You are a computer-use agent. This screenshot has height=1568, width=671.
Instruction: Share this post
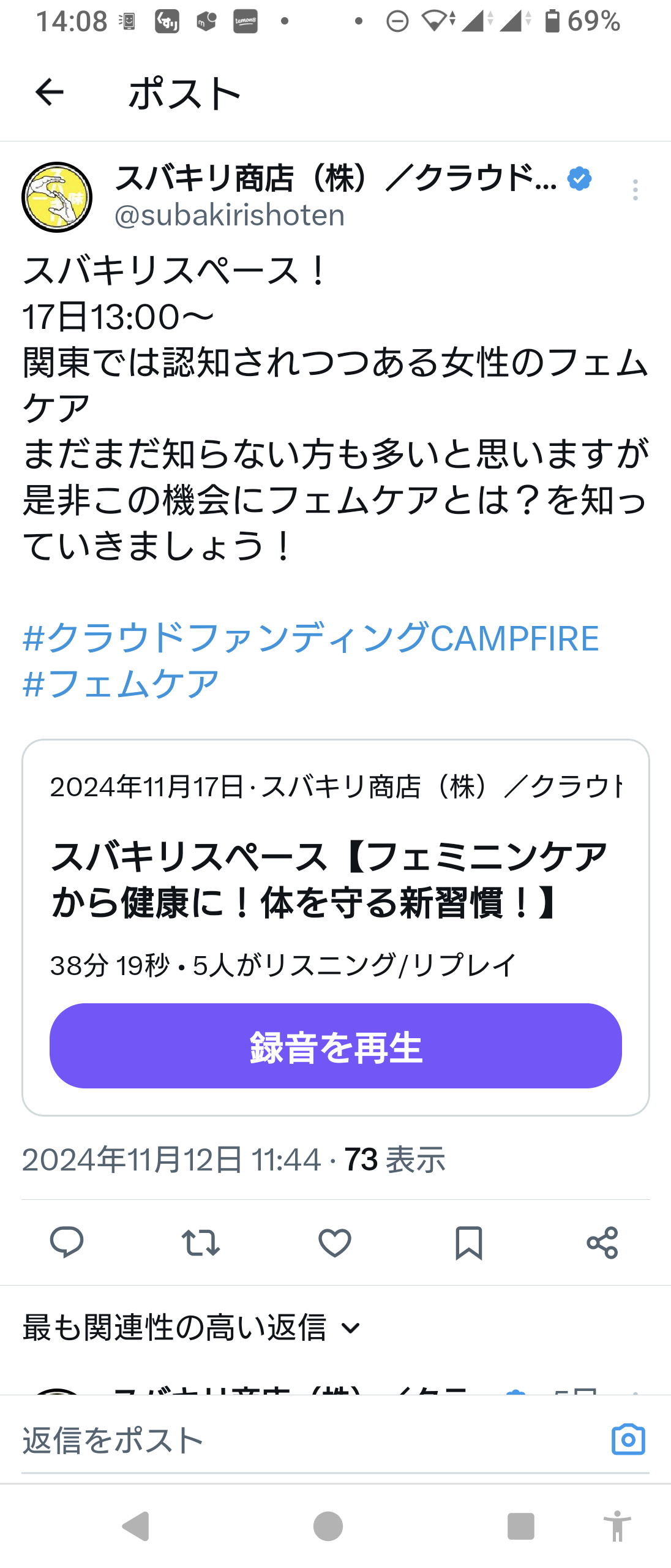(x=602, y=1242)
